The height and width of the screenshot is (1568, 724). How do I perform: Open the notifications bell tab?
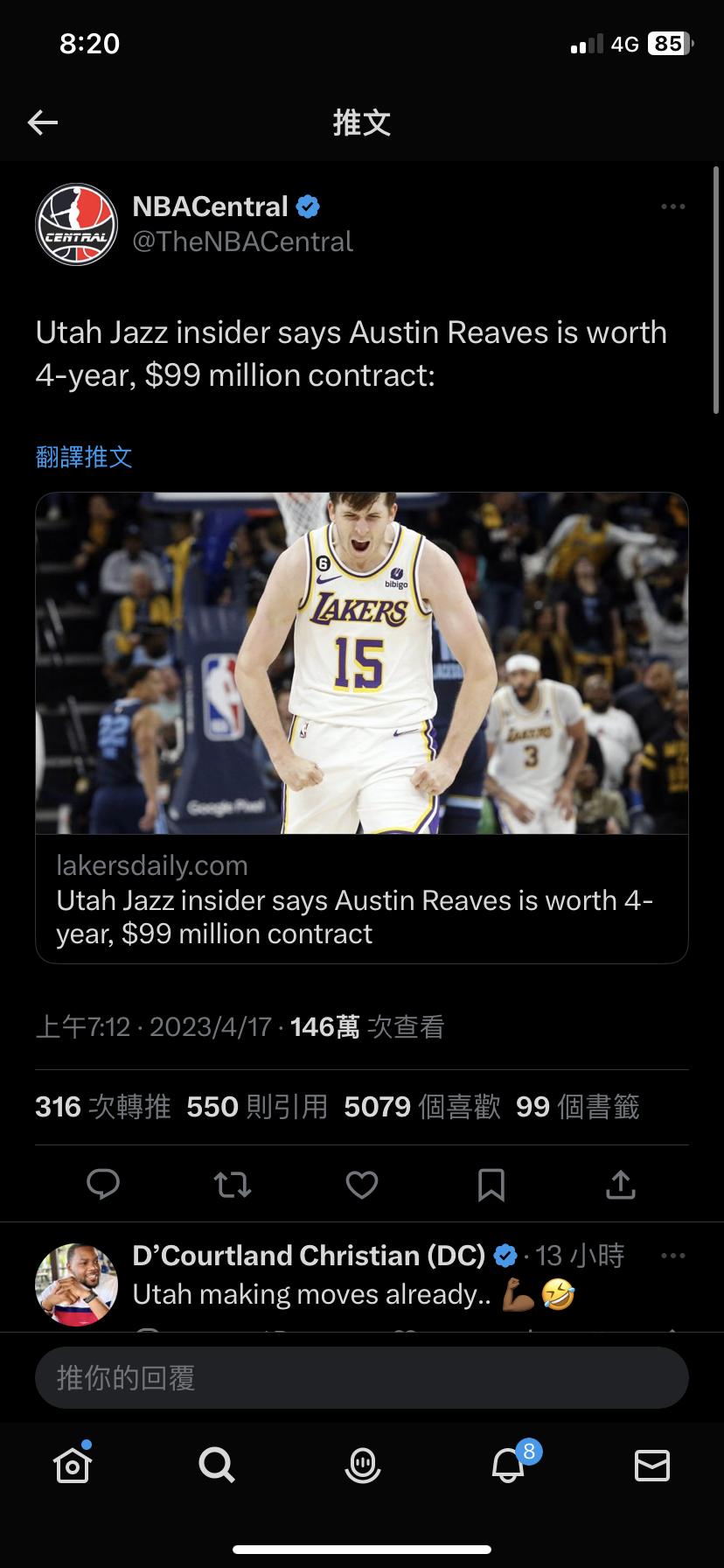tap(509, 1464)
